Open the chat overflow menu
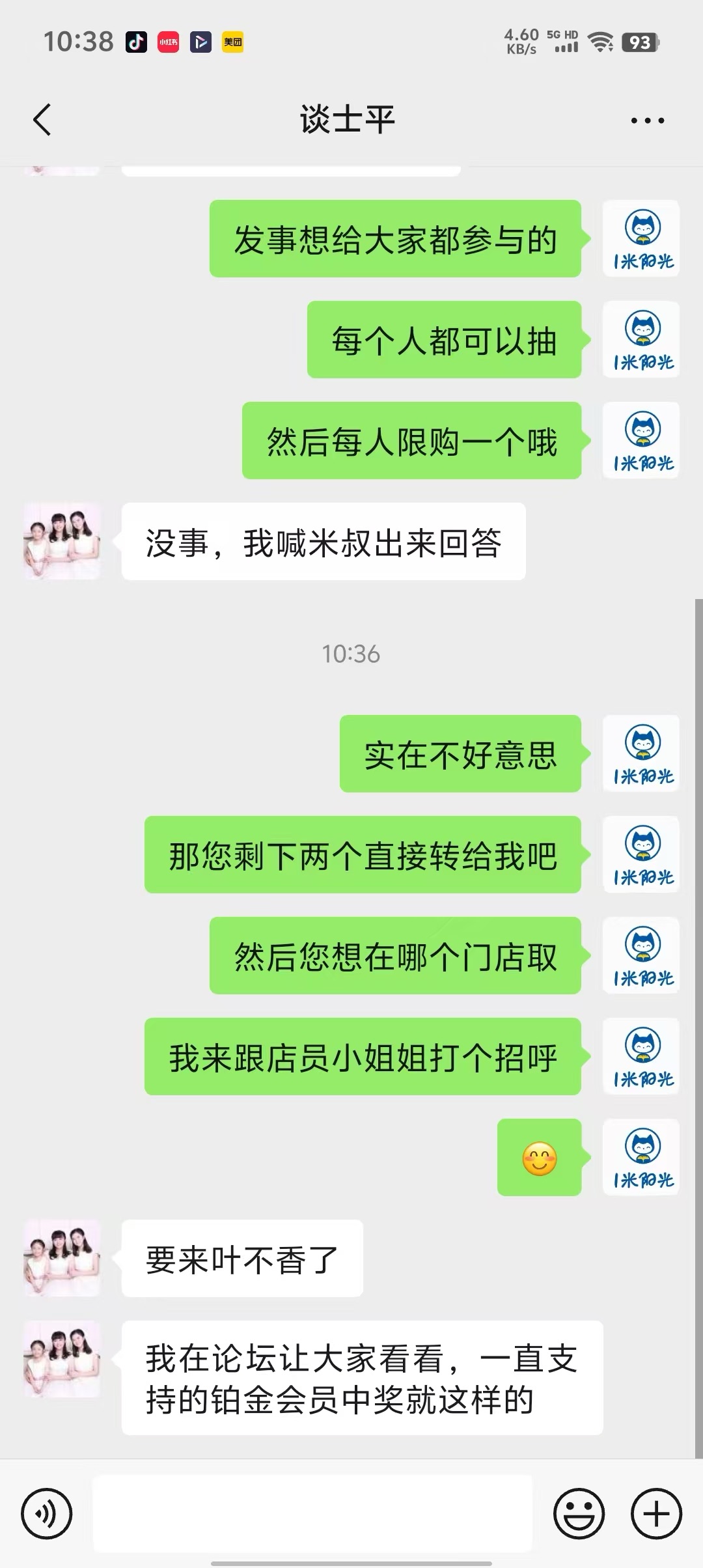The width and height of the screenshot is (703, 1568). (648, 120)
